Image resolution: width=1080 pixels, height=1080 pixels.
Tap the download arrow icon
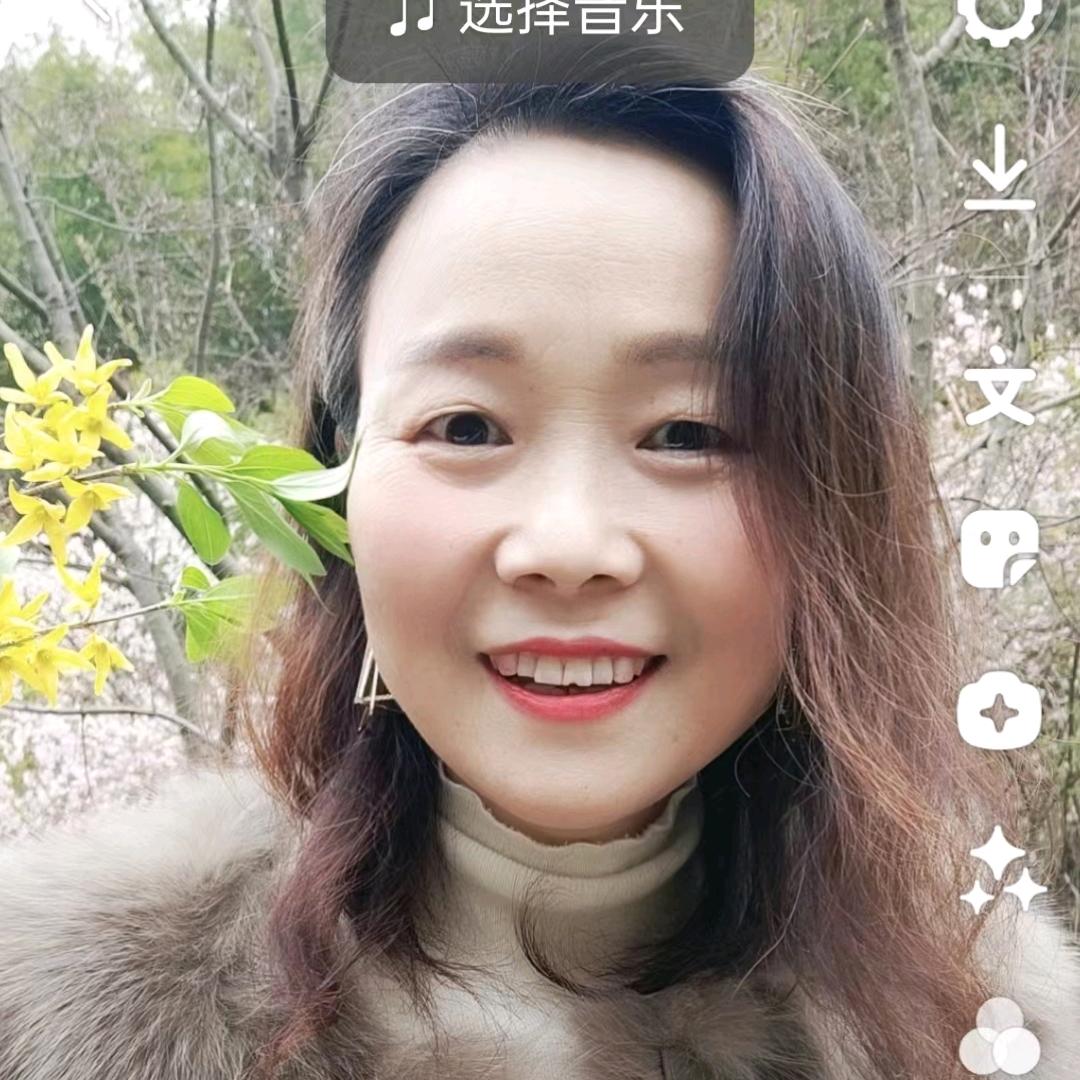click(x=999, y=167)
